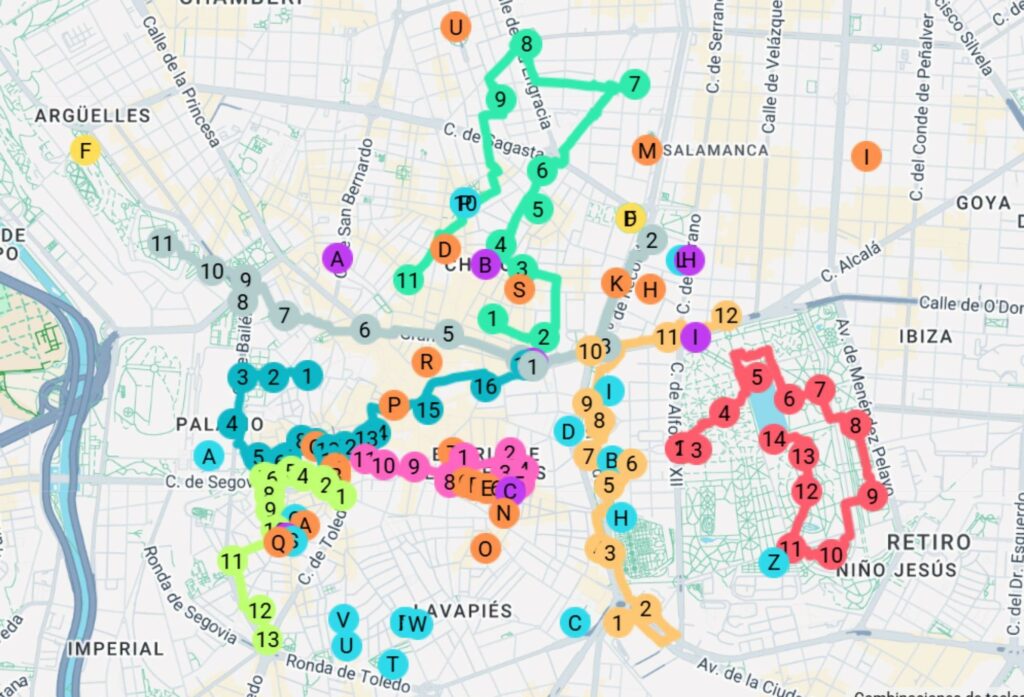Image resolution: width=1024 pixels, height=697 pixels.
Task: Open the cyan Z marker in Retiro
Action: pyautogui.click(x=773, y=561)
